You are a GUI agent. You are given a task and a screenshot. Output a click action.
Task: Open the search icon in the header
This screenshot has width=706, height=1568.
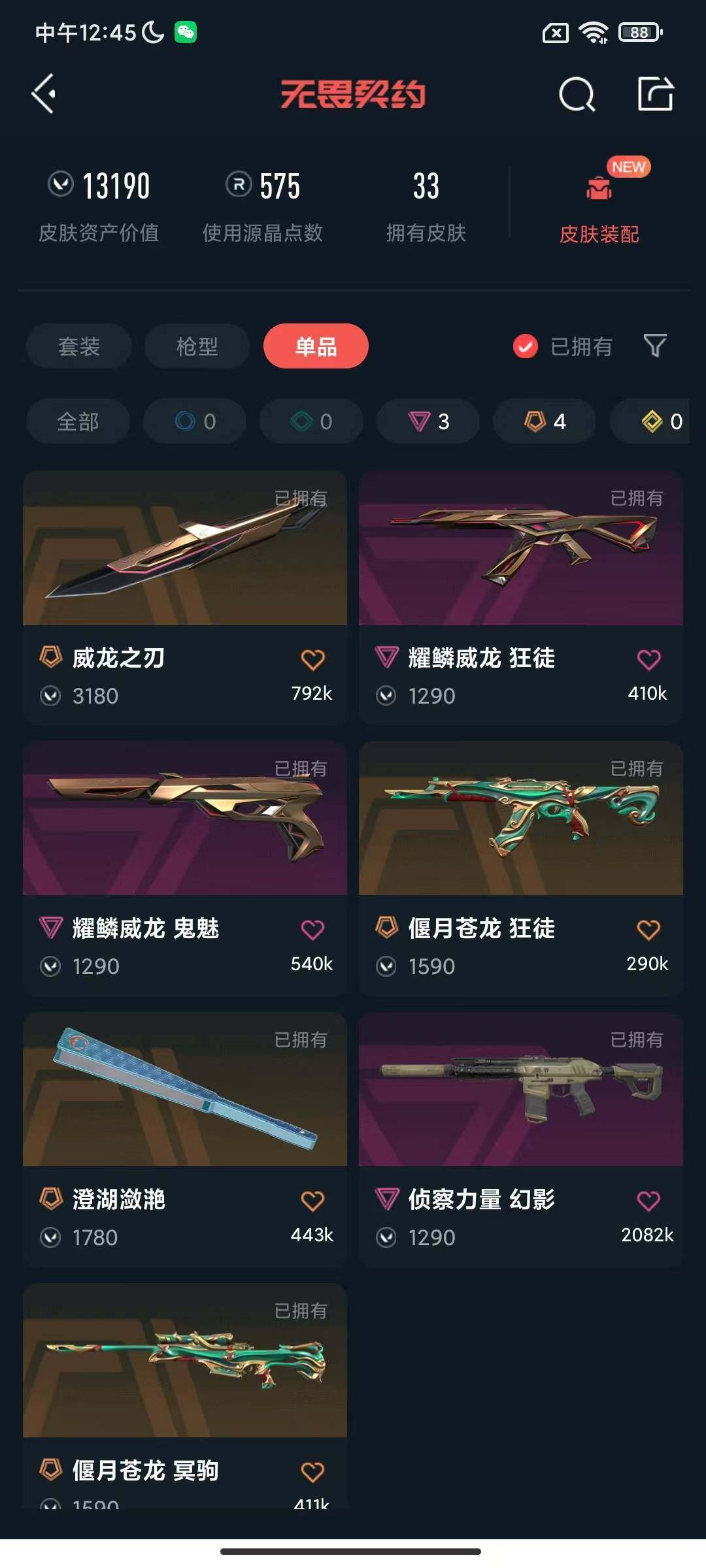pos(577,95)
